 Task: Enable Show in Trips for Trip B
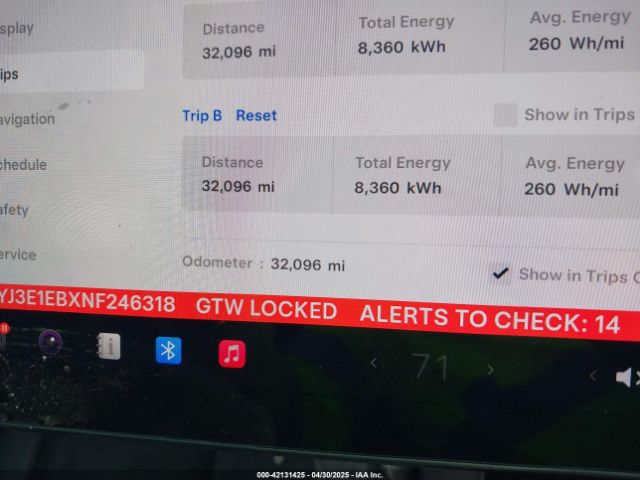(506, 115)
